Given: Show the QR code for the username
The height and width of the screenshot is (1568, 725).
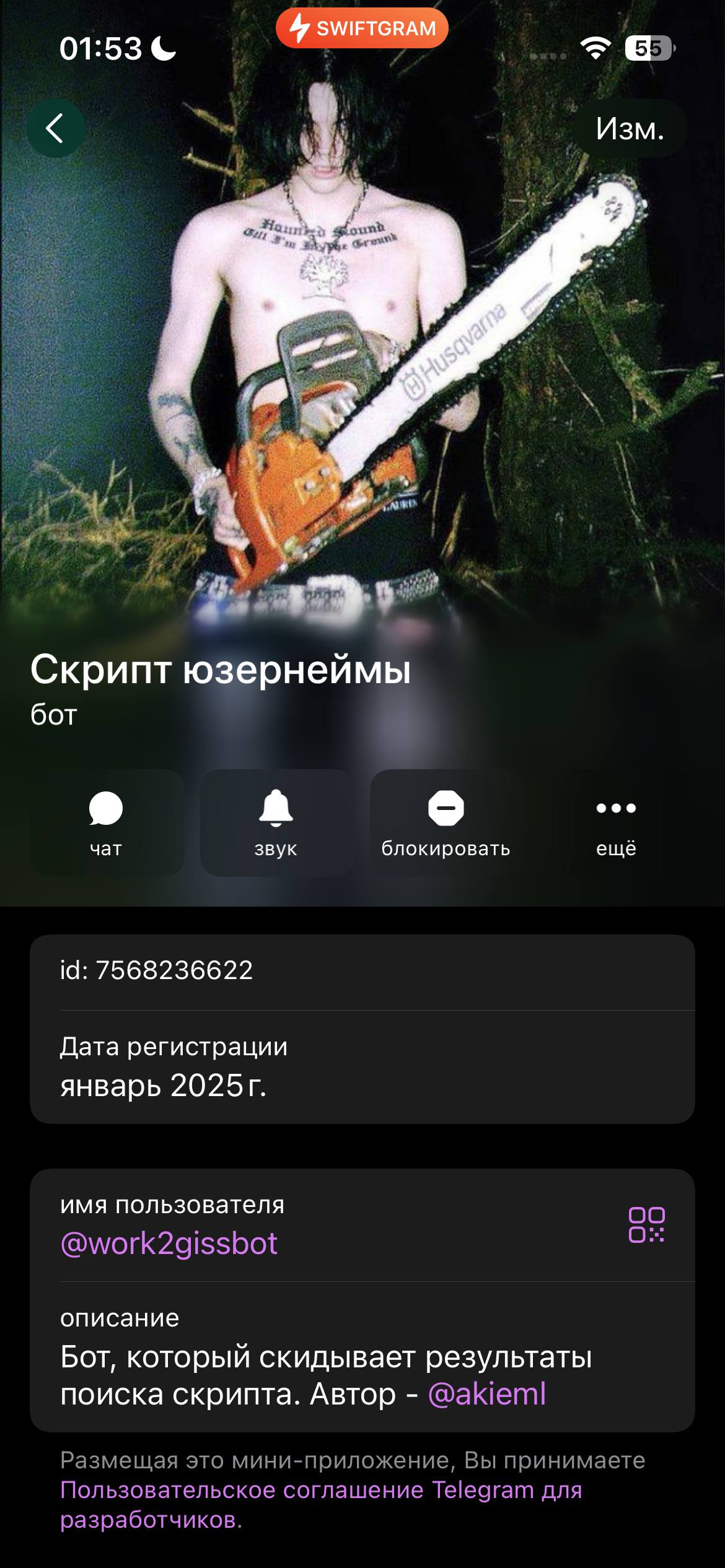Looking at the screenshot, I should [646, 1224].
